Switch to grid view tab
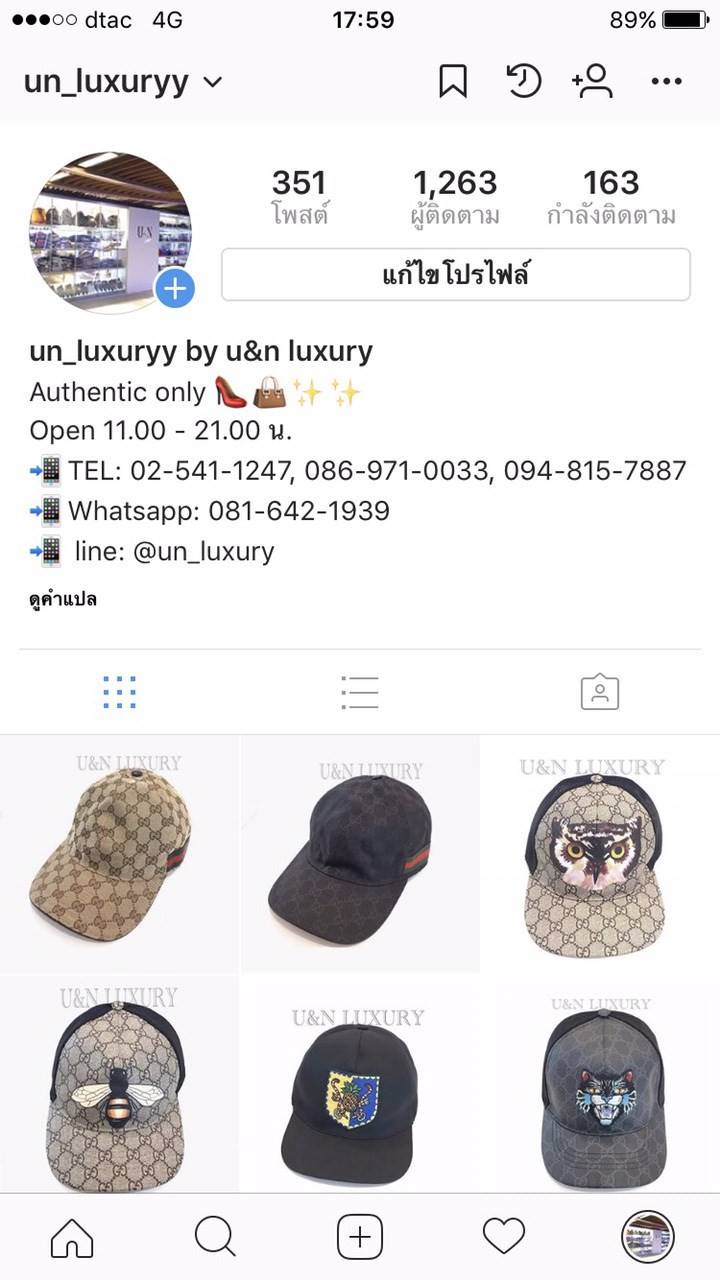The image size is (720, 1280). (x=120, y=692)
